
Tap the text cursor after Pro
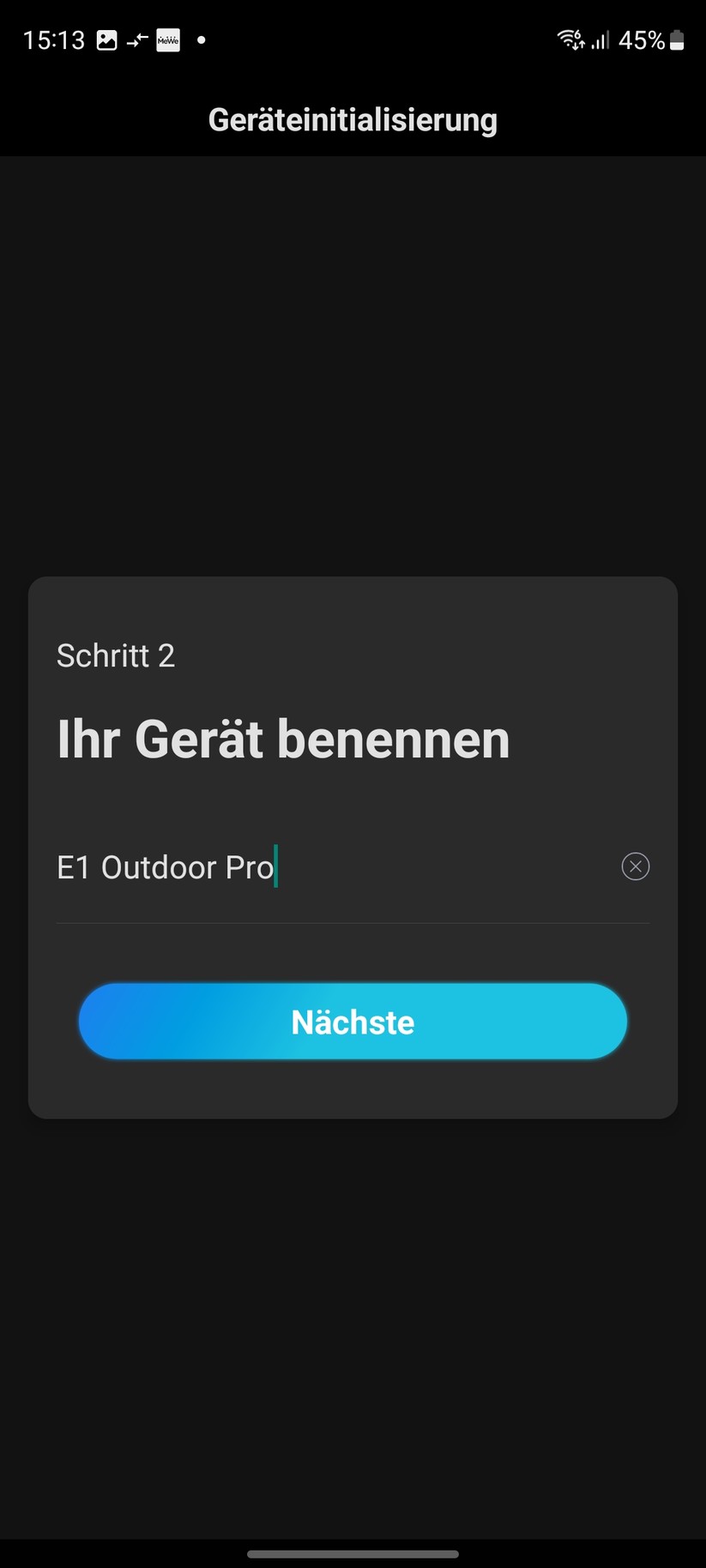276,866
